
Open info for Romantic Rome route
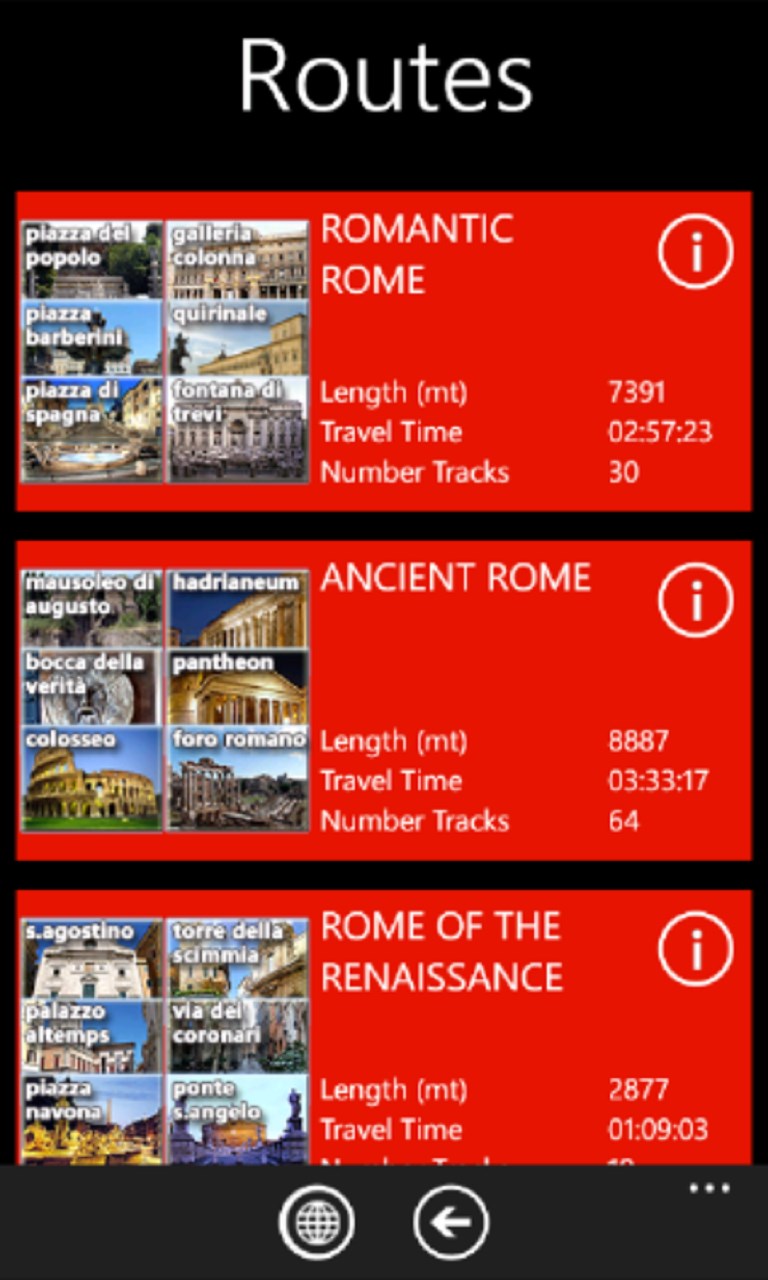point(695,253)
